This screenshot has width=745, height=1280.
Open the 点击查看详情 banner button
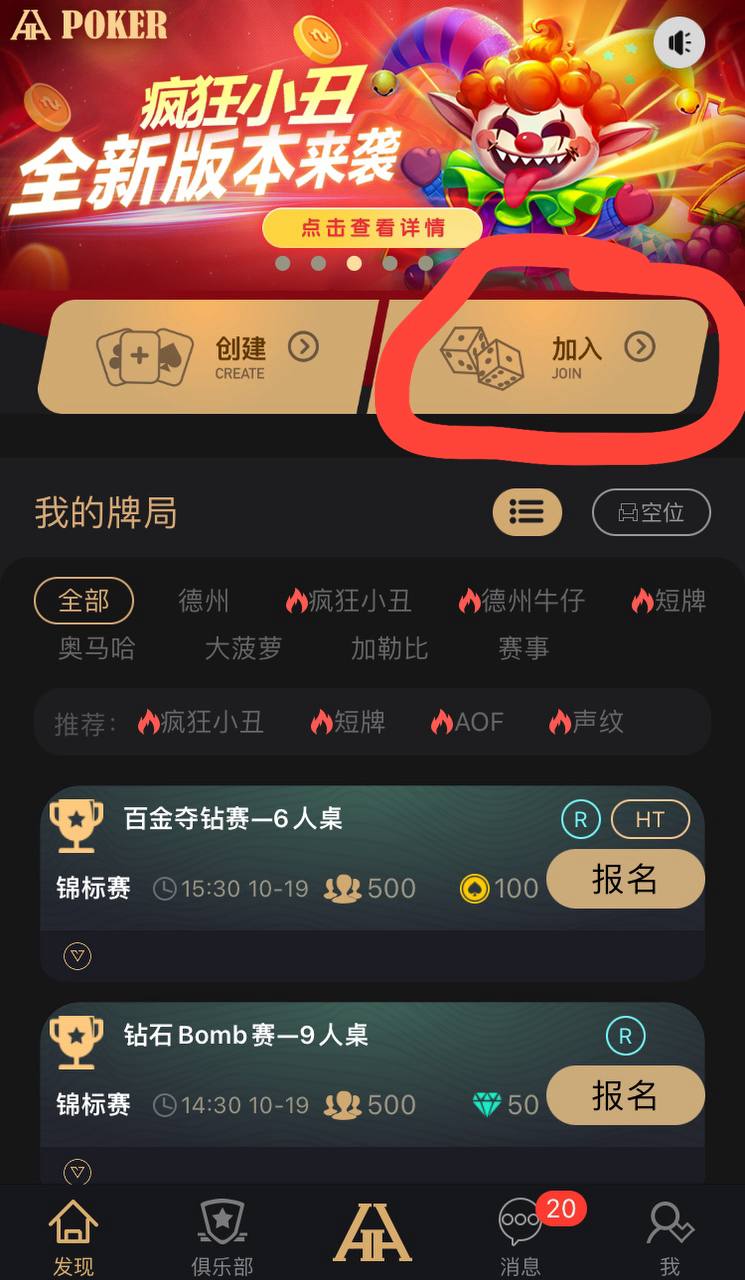372,228
